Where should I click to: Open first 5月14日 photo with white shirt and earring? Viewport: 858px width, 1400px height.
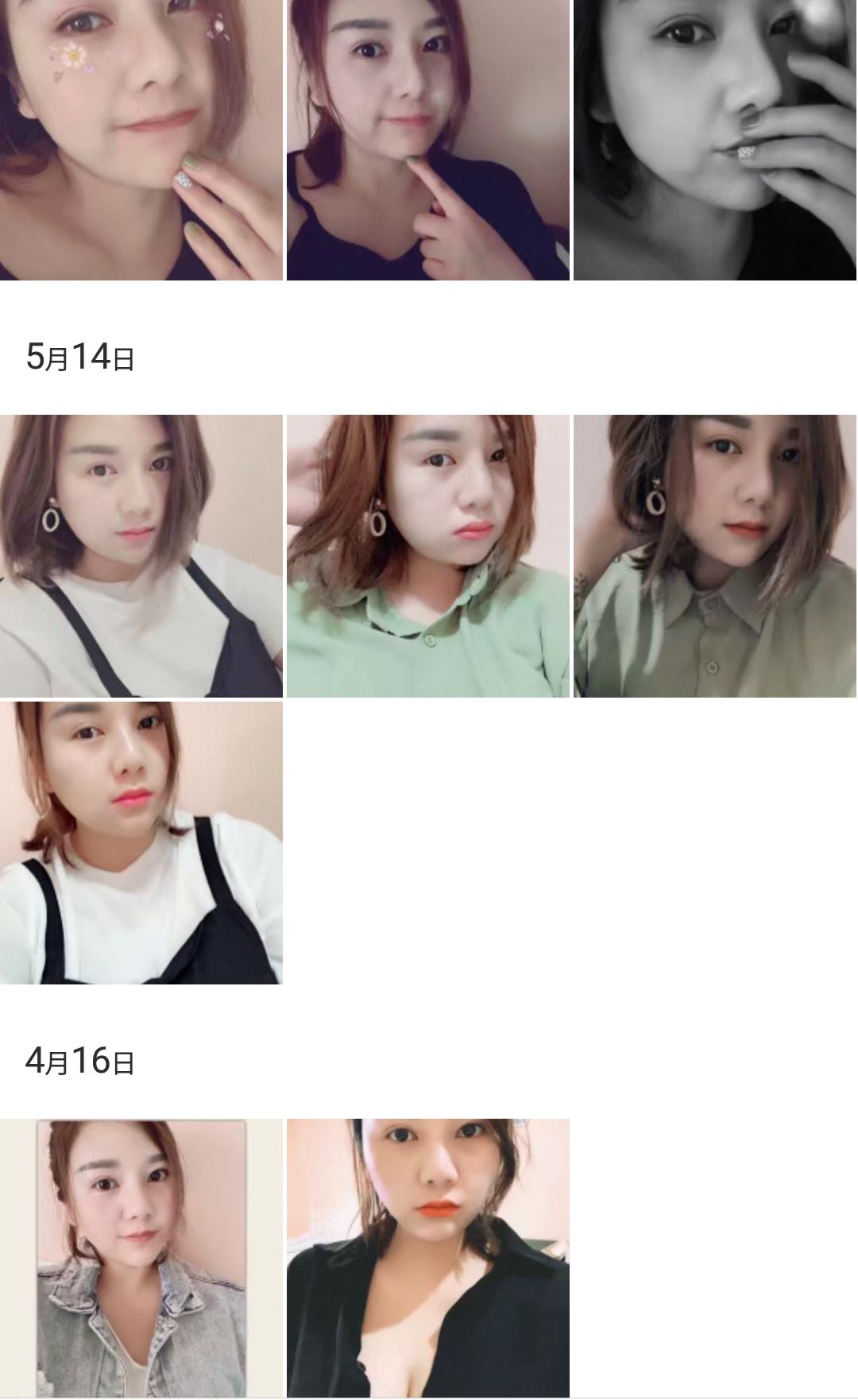[x=141, y=556]
